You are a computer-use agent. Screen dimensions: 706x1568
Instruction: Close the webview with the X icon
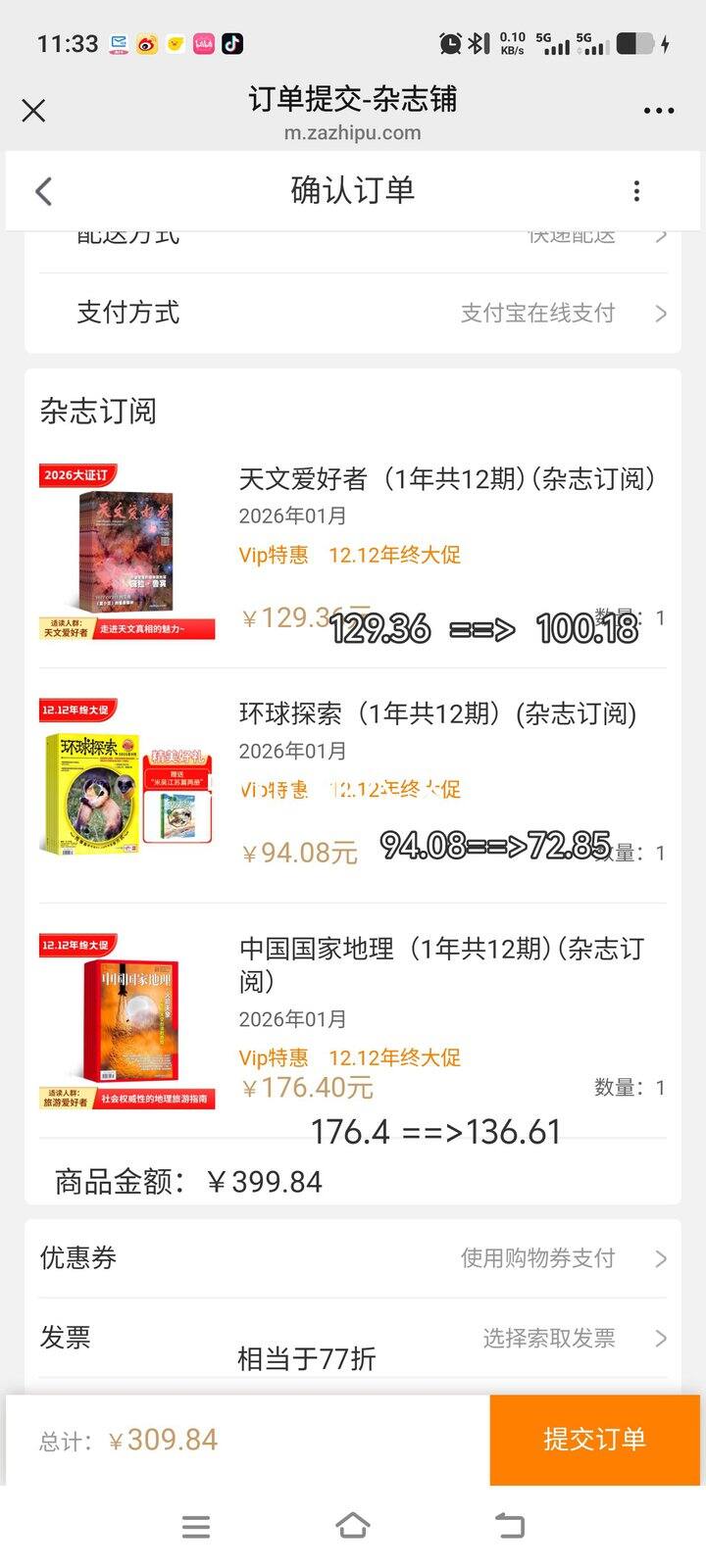[x=34, y=111]
